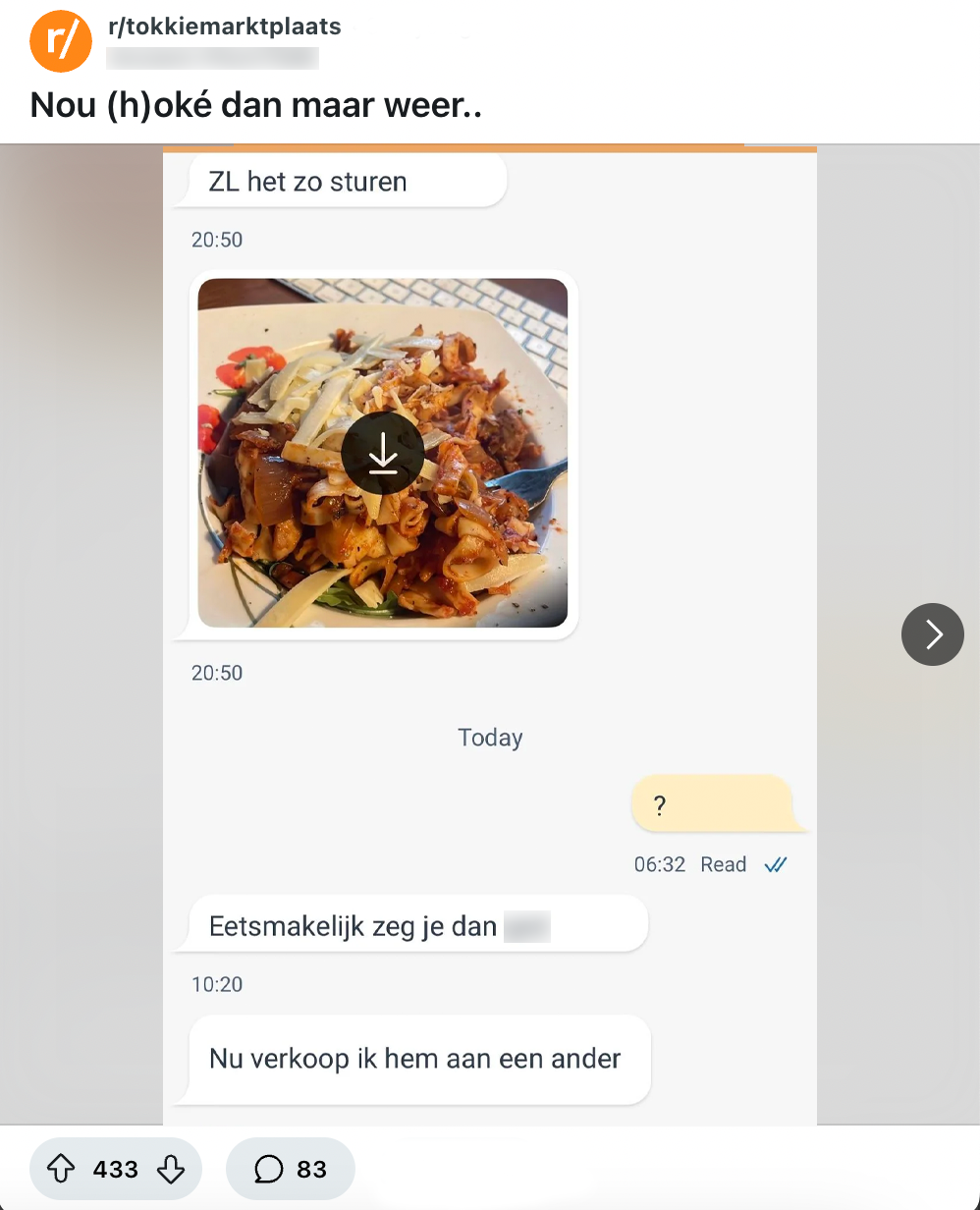Open the post title Nou (h)oké dan maar weer
The image size is (980, 1210).
coord(255,105)
